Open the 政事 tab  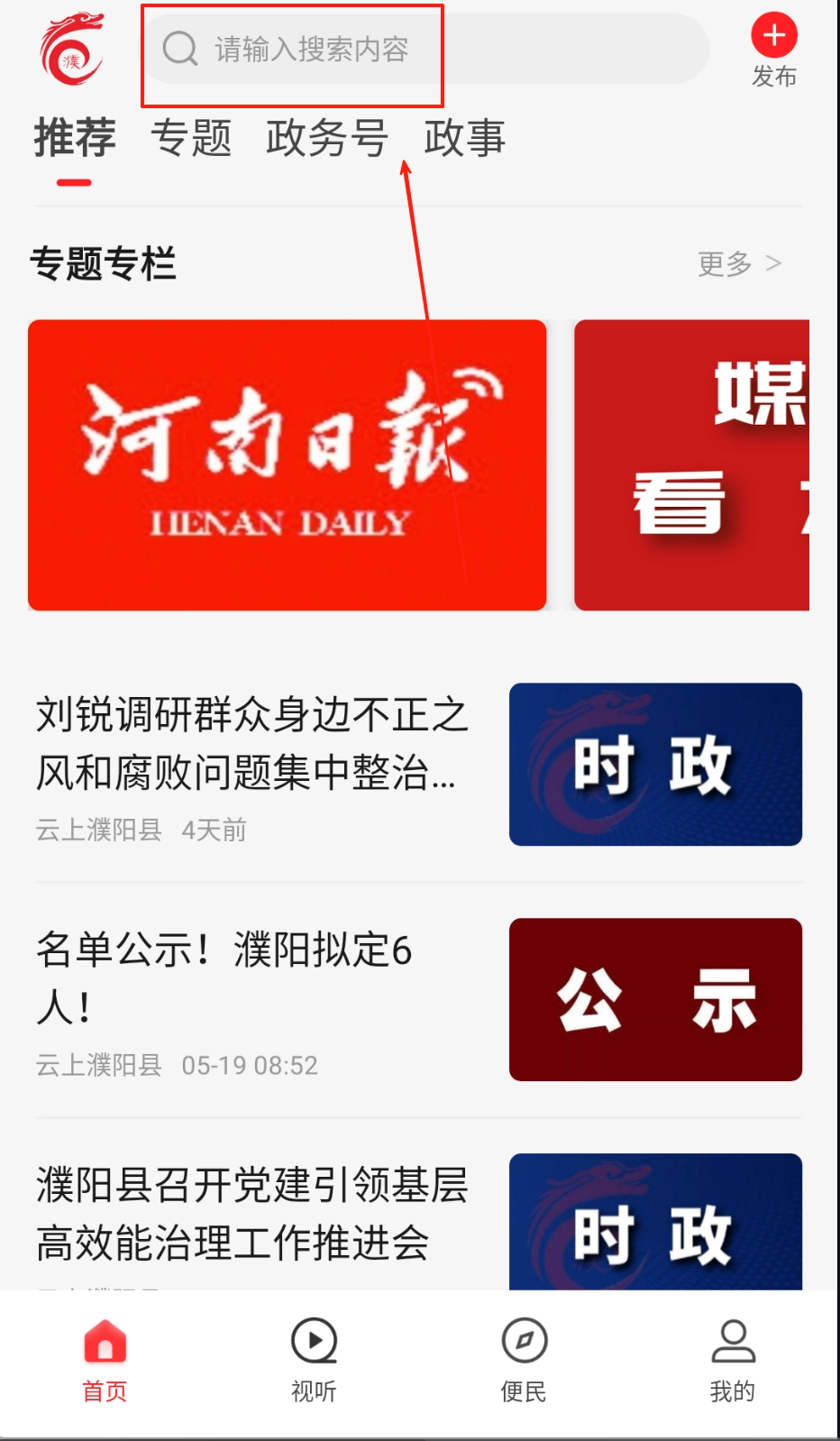[464, 139]
